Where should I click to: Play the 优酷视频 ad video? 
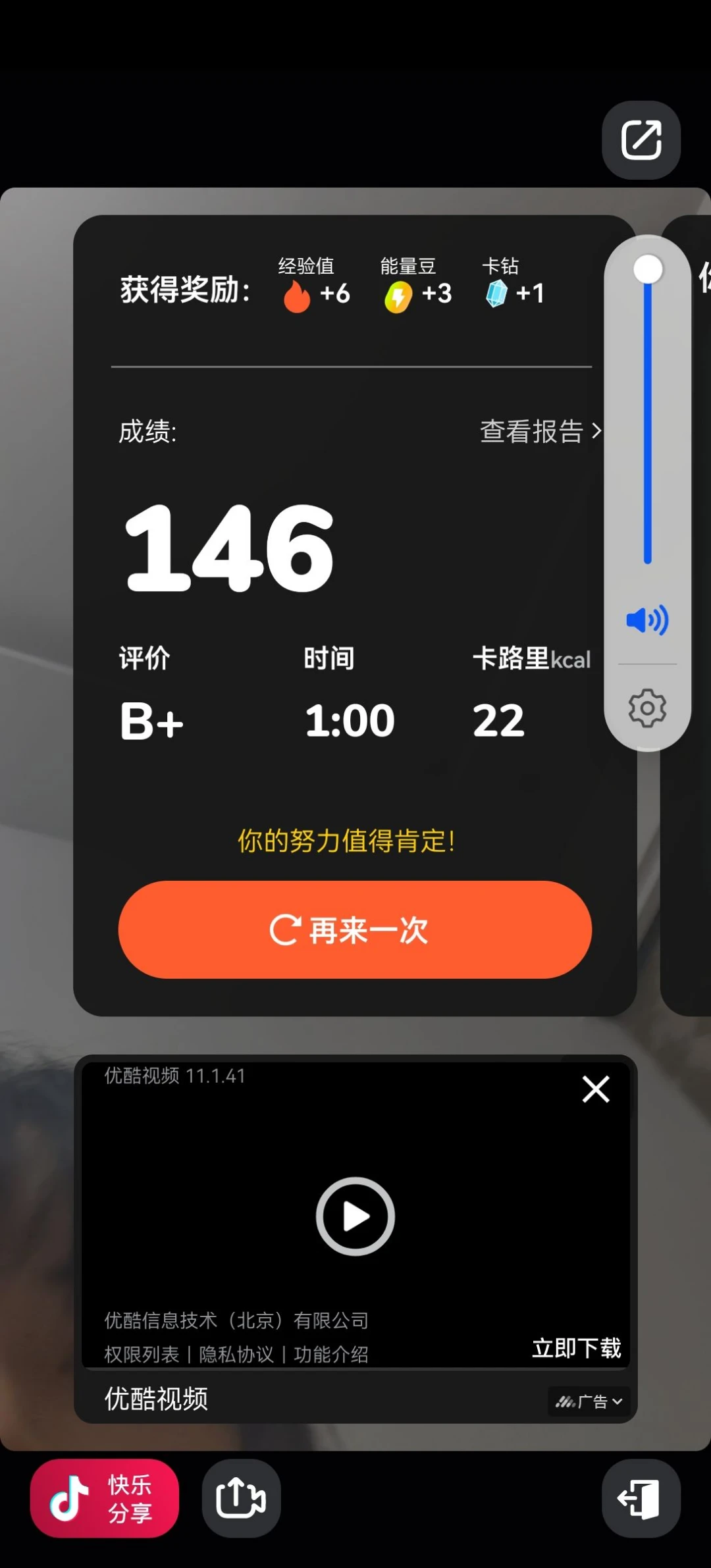[355, 1216]
